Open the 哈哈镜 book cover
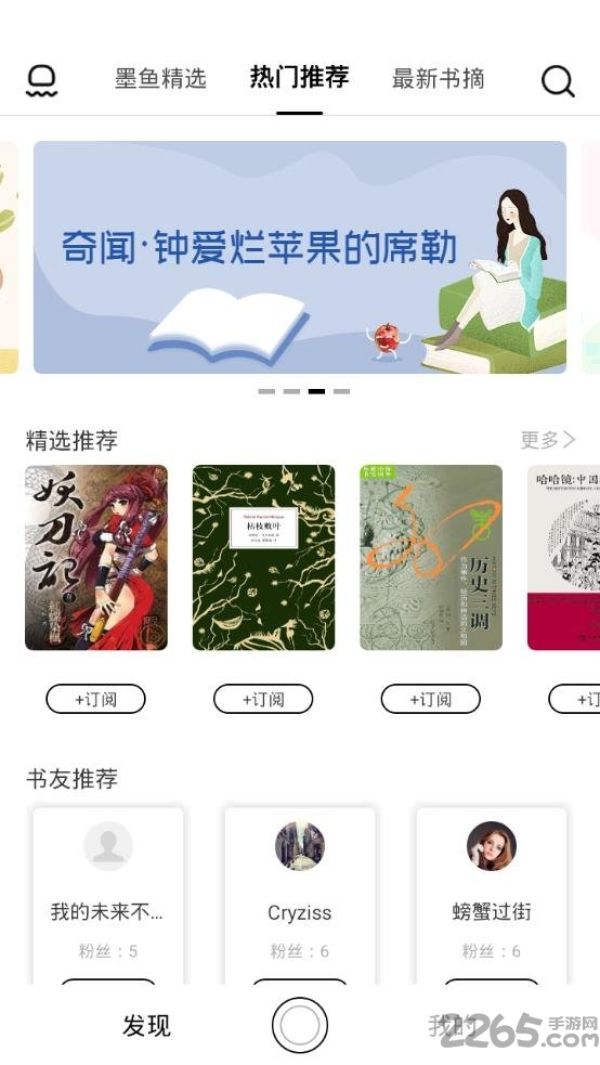Viewport: 600px width, 1065px height. 563,558
